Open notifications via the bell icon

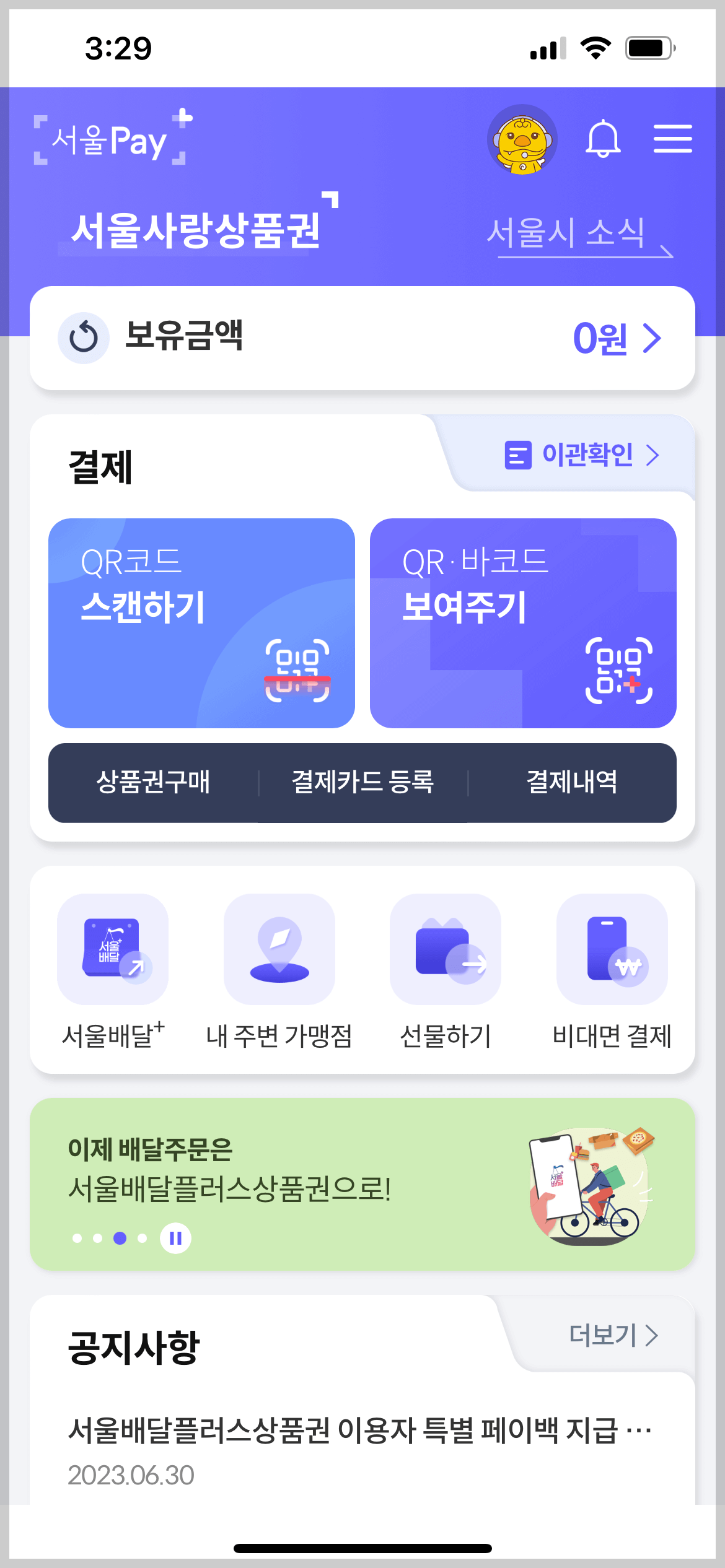[604, 139]
